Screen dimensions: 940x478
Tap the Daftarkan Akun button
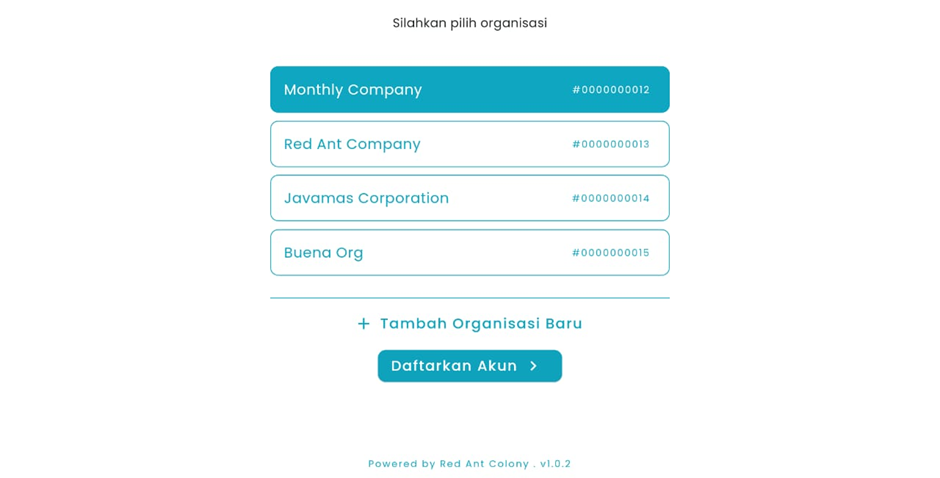tap(469, 366)
